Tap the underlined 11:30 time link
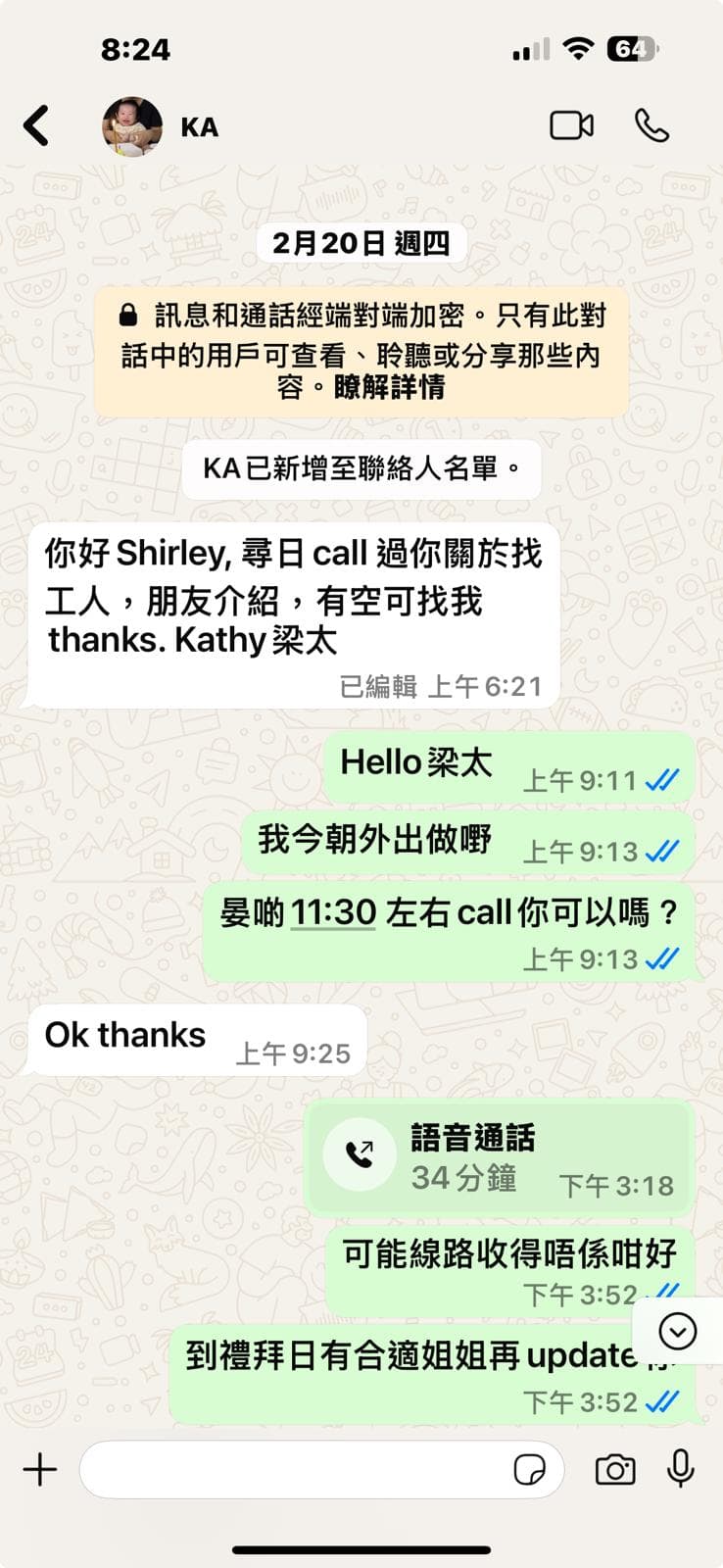The image size is (723, 1568). (x=333, y=912)
